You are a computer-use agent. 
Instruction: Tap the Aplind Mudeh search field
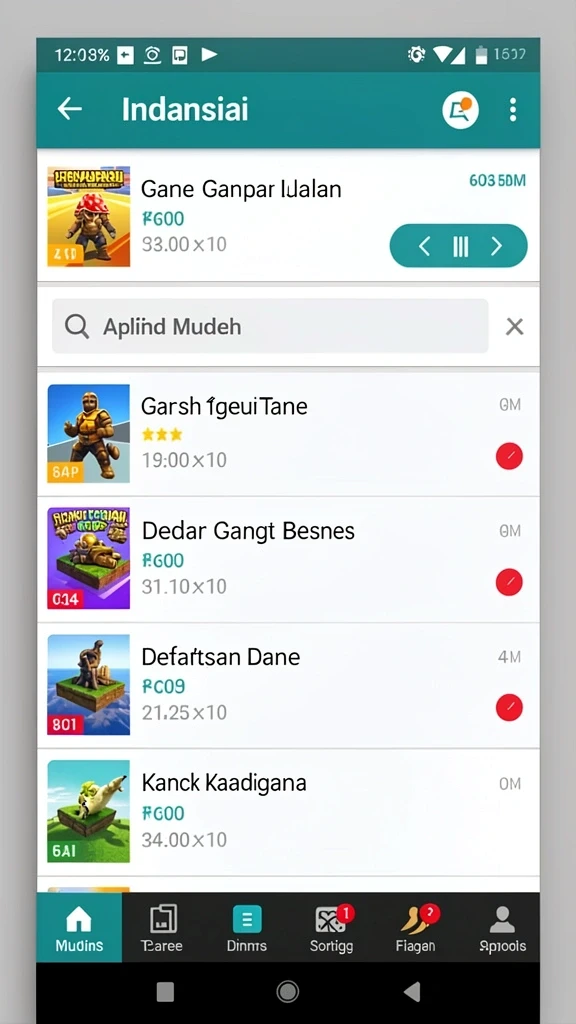point(270,326)
